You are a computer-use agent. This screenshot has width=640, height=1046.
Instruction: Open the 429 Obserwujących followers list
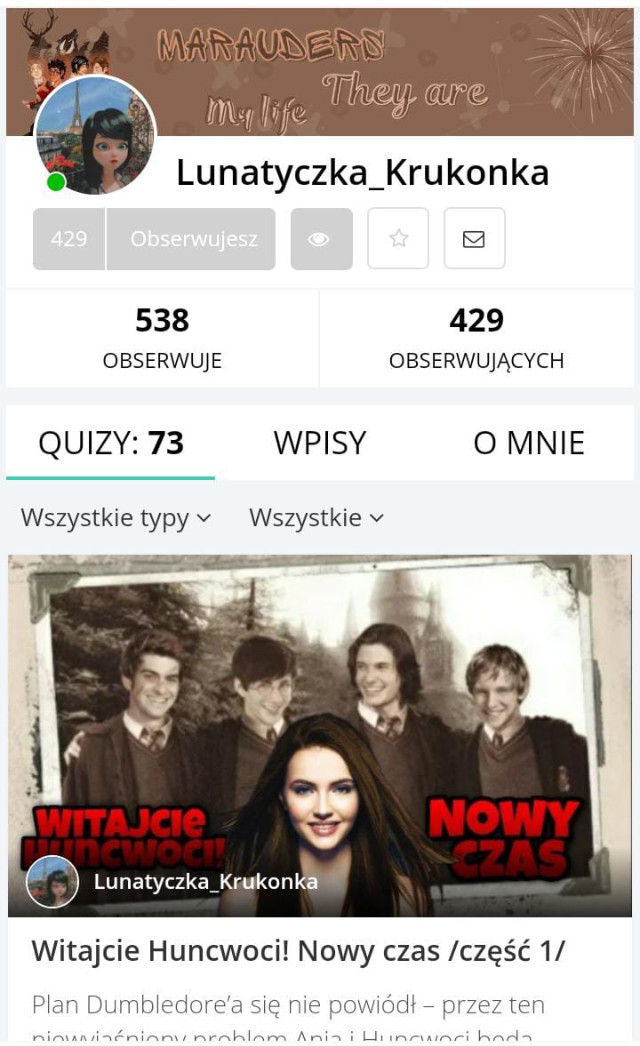click(476, 338)
